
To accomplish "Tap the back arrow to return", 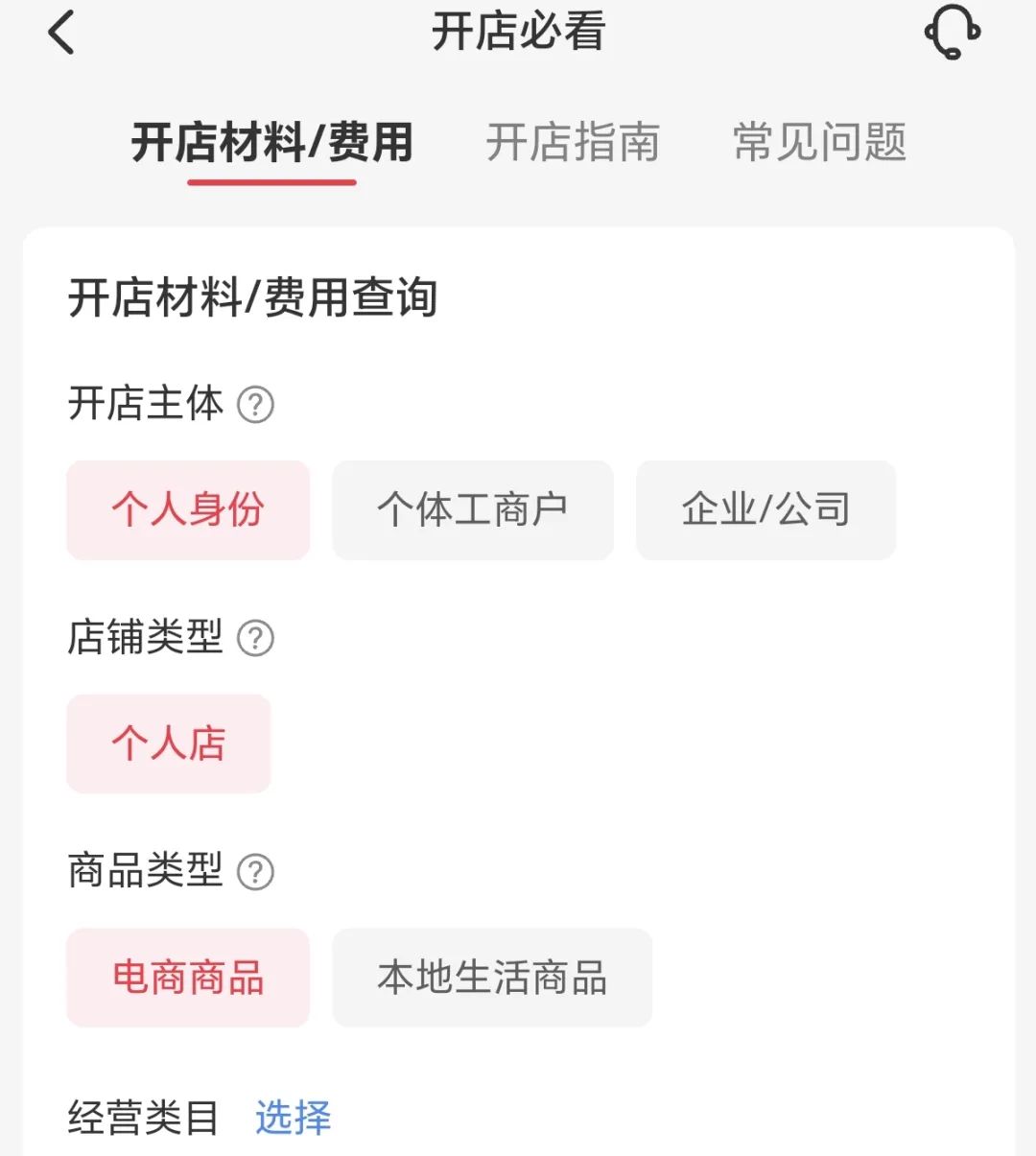I will (60, 32).
